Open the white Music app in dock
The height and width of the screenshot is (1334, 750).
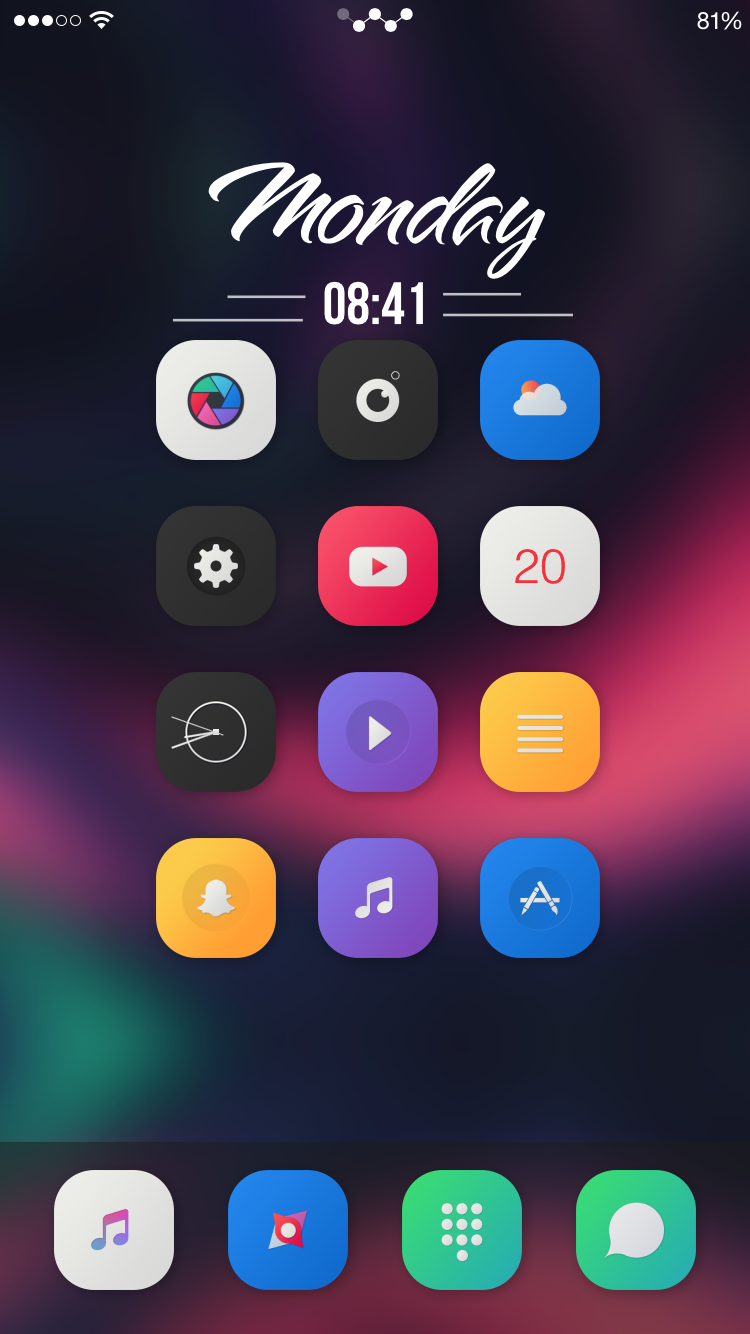(114, 1230)
